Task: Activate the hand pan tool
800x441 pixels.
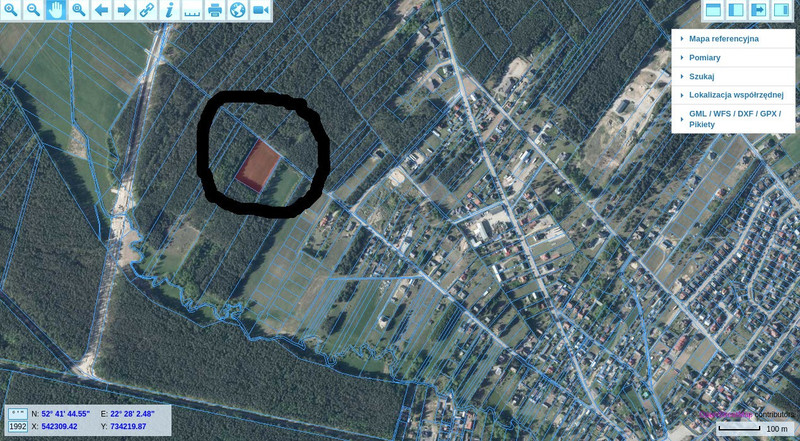Action: coord(56,10)
